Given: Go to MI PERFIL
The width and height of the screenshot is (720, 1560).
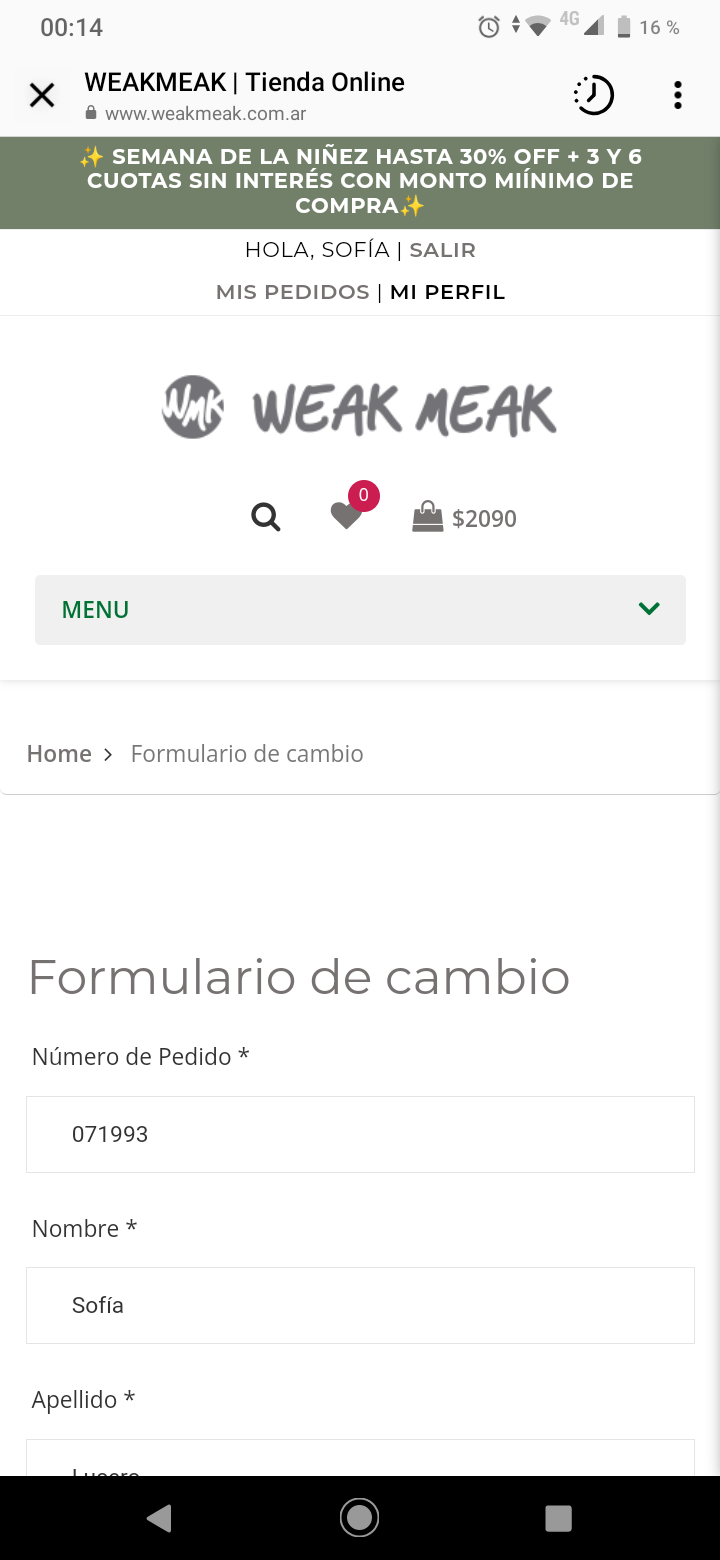Looking at the screenshot, I should pos(447,292).
